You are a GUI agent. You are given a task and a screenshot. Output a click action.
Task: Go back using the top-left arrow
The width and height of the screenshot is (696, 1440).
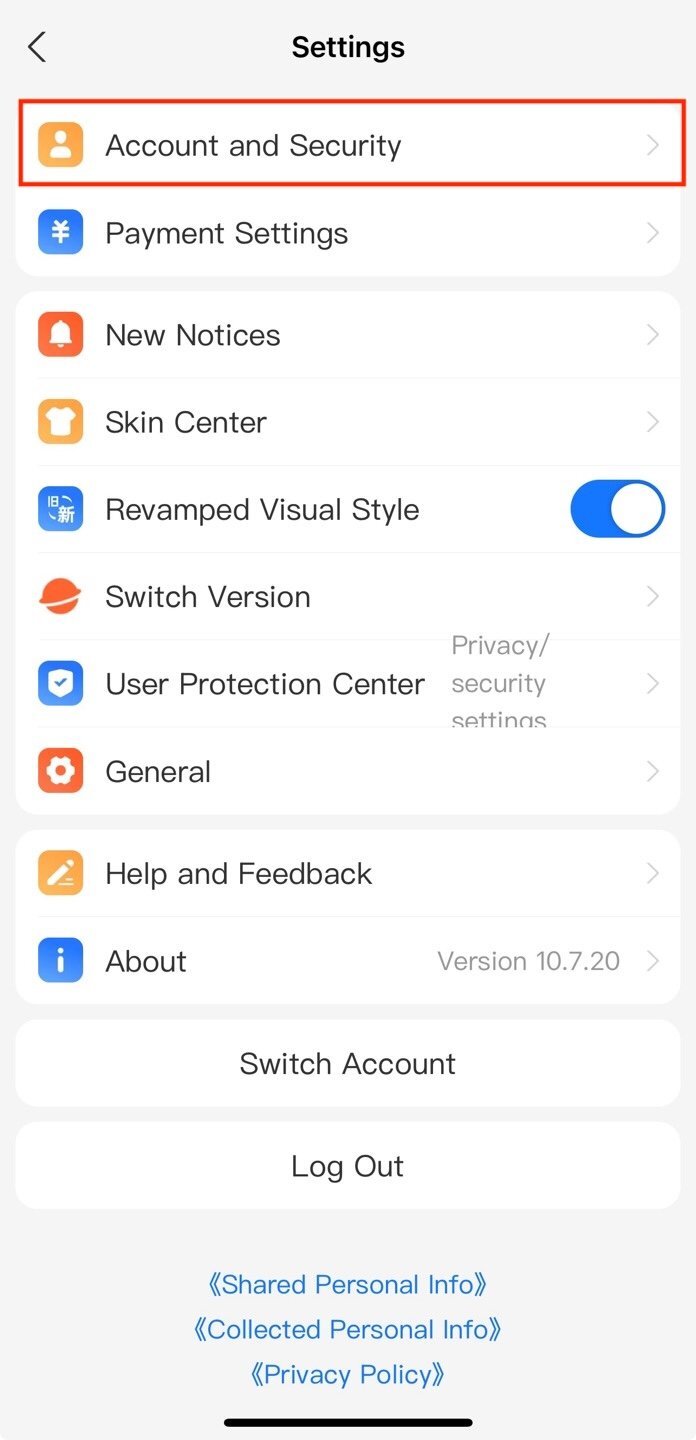(38, 47)
